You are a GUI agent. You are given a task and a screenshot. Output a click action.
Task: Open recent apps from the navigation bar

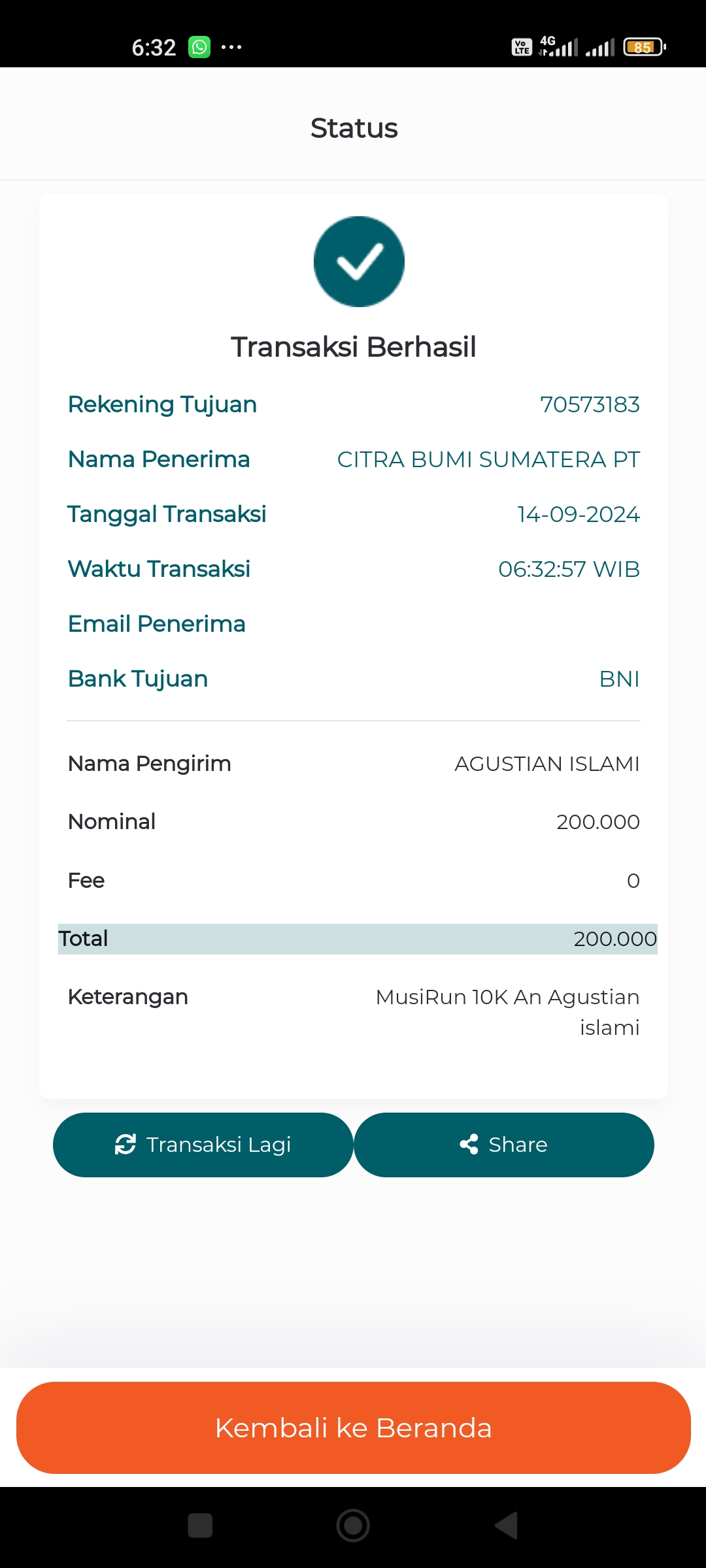tap(200, 1526)
